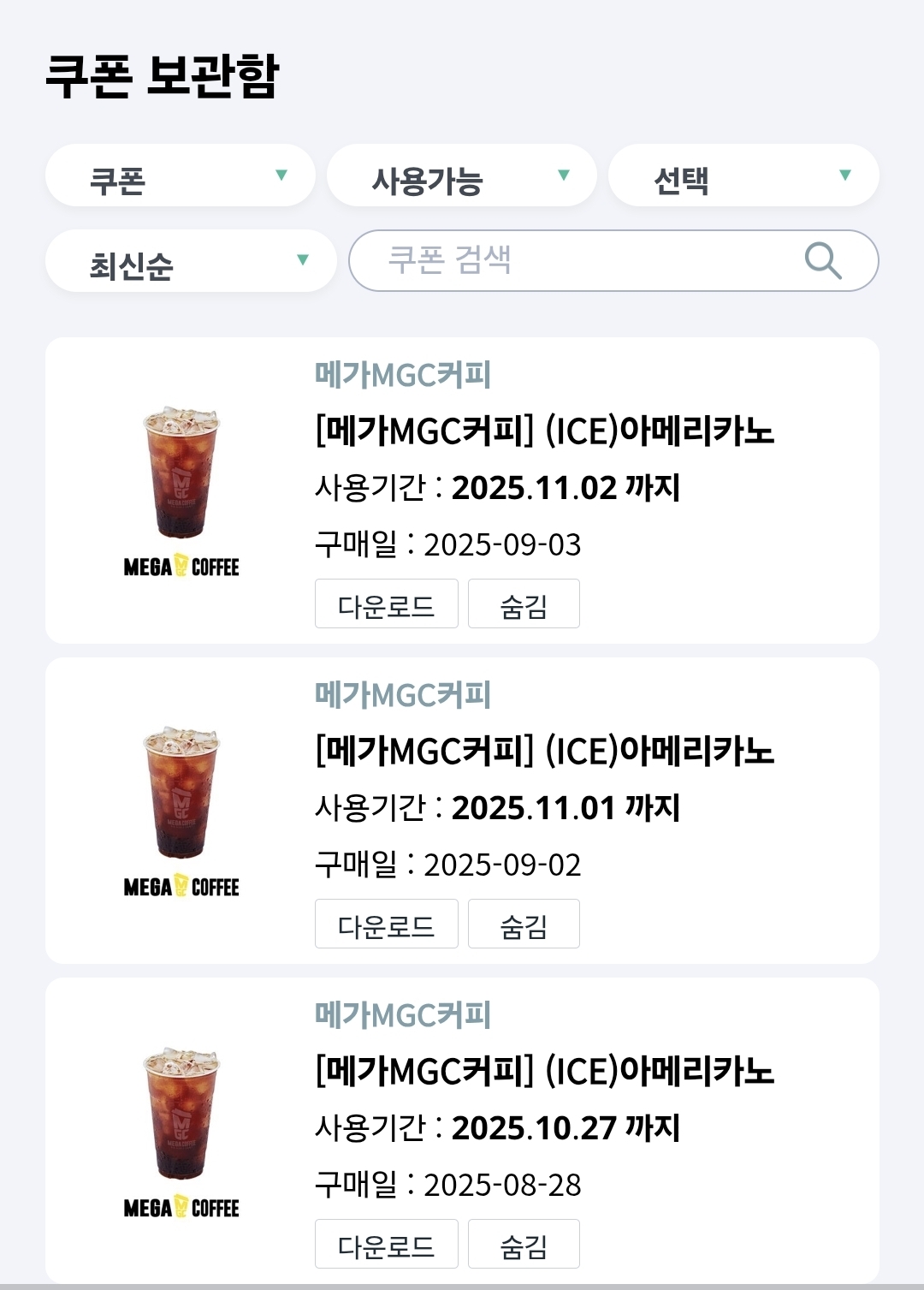Viewport: 924px width, 1290px height.
Task: Change the 최신순 sort order
Action: [190, 261]
